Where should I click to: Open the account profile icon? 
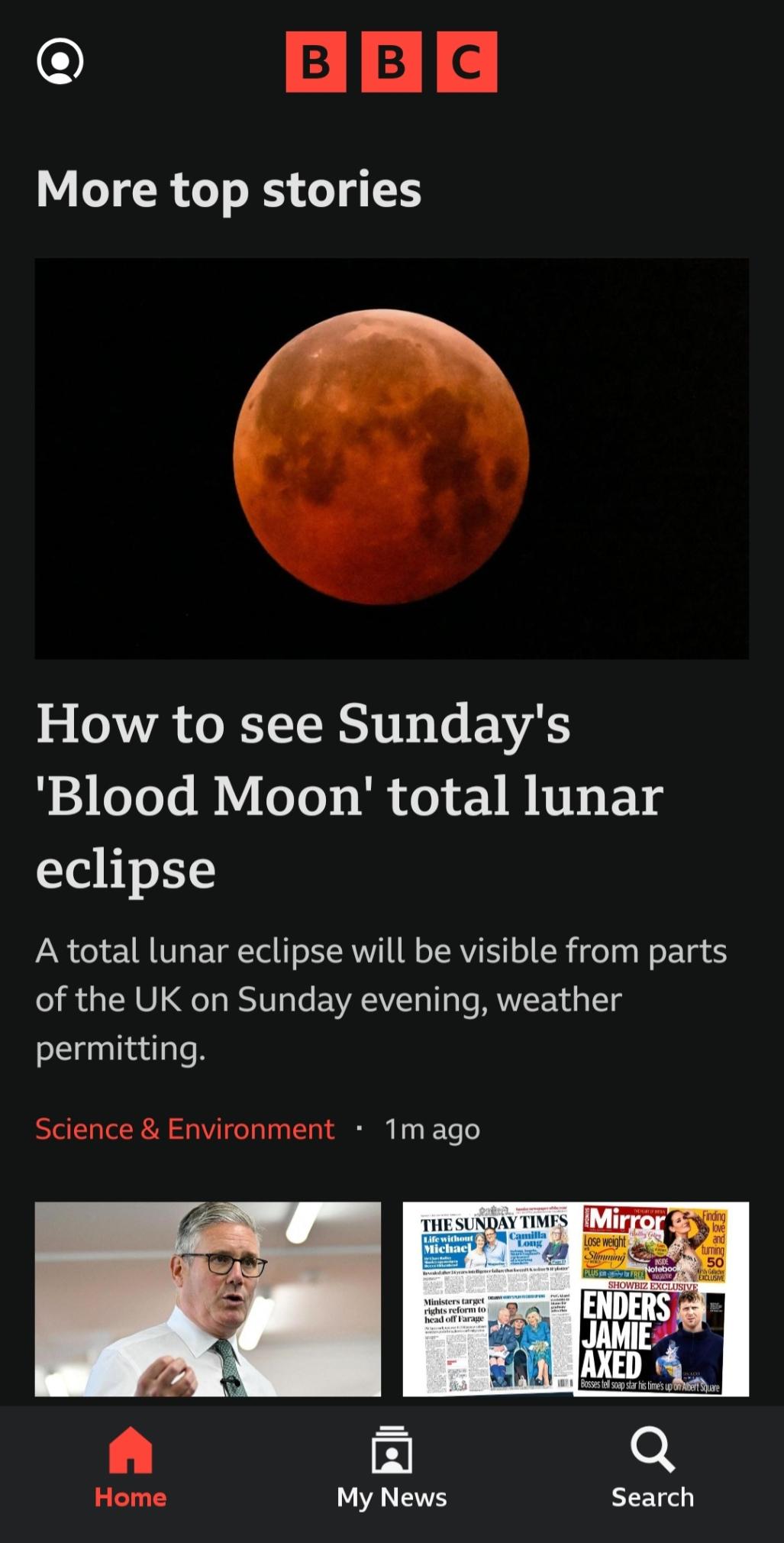[x=60, y=61]
